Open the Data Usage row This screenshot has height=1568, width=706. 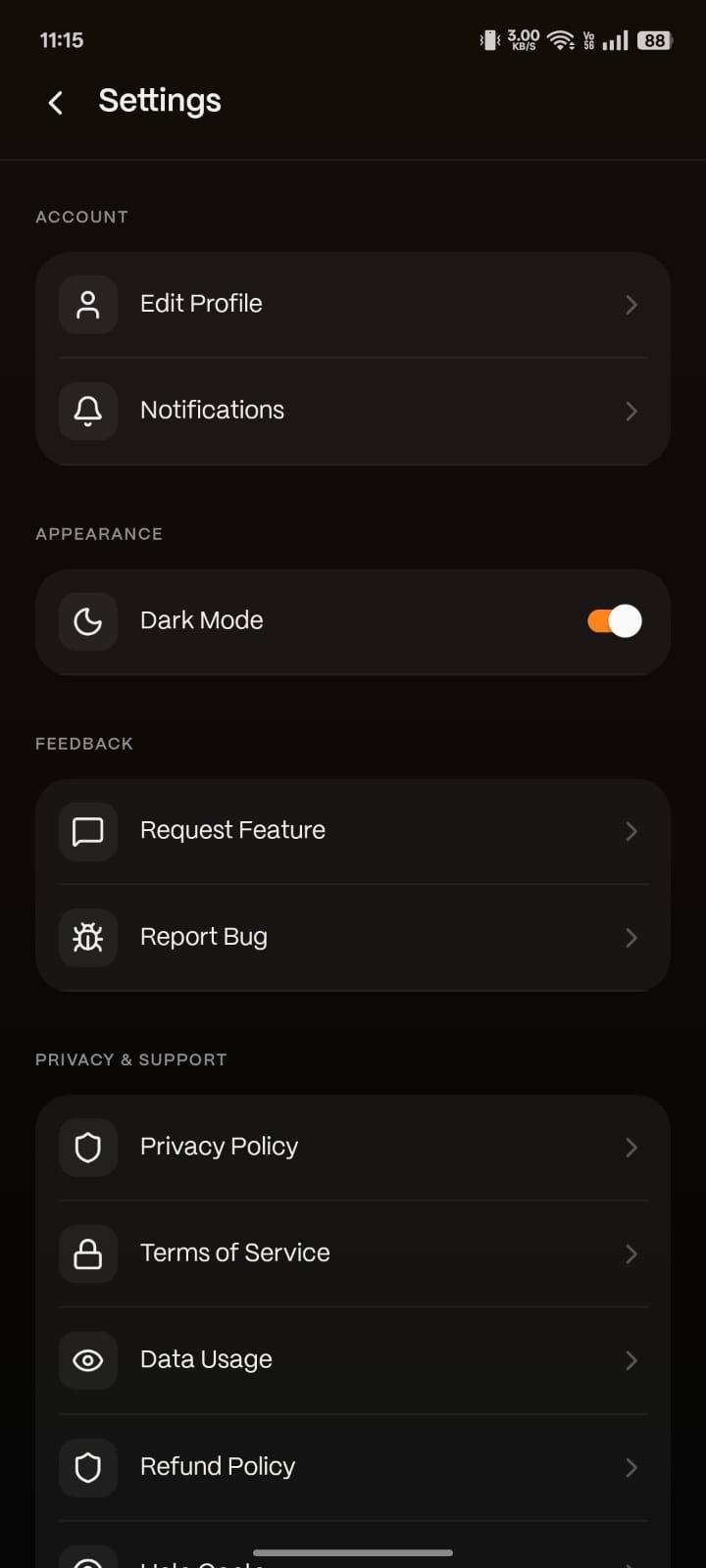(353, 1360)
